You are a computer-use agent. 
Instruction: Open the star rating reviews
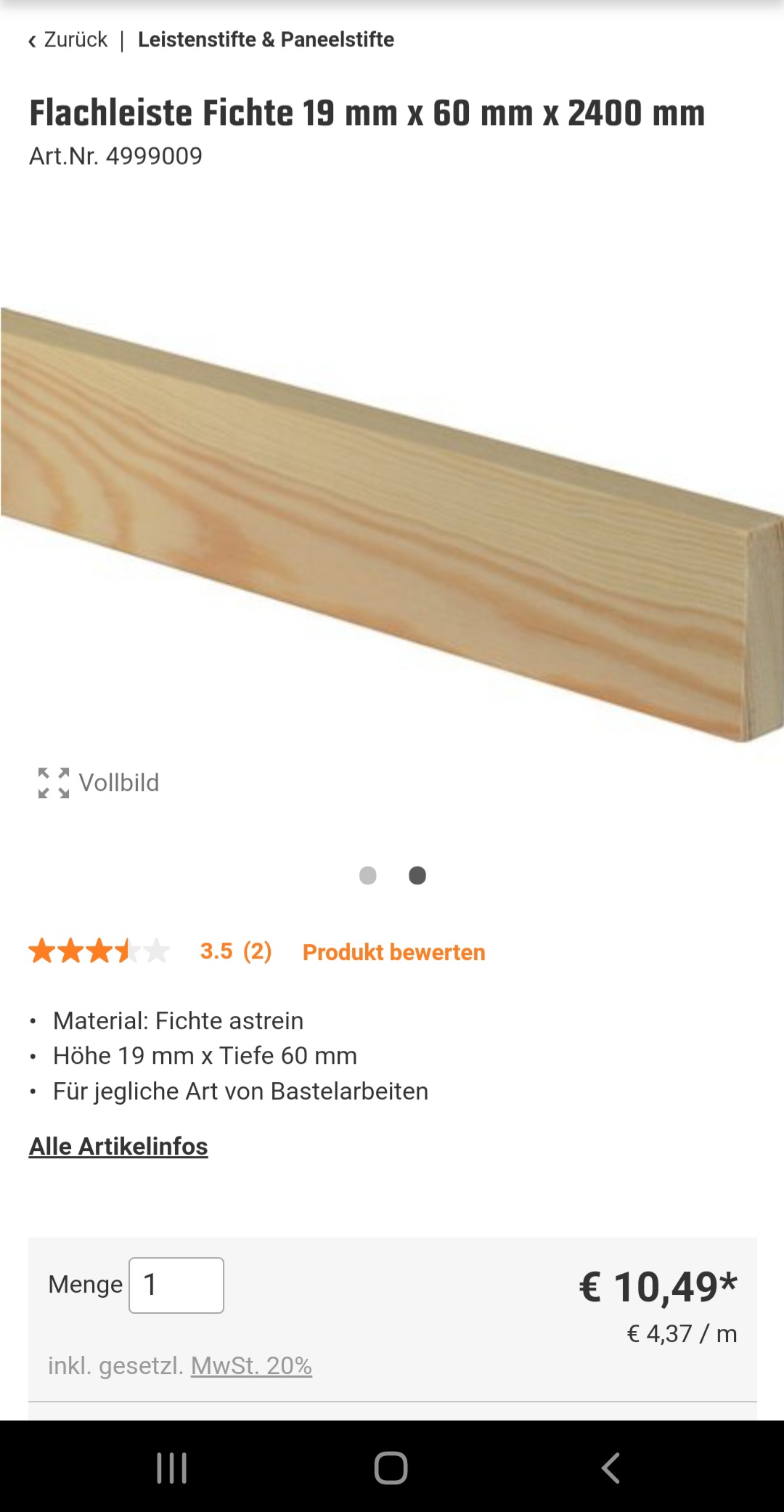[x=150, y=951]
